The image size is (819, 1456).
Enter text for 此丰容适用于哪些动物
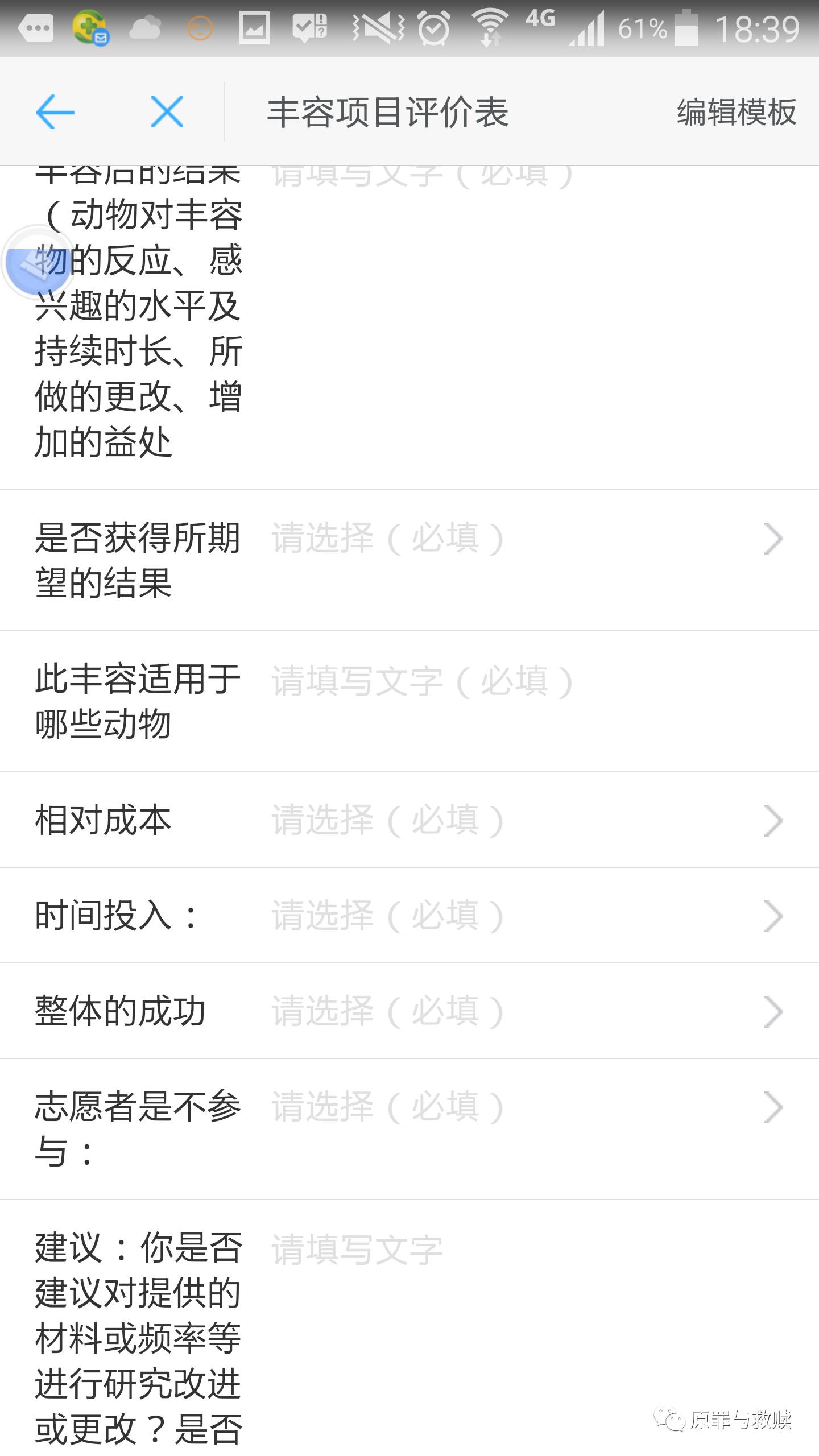point(409,701)
